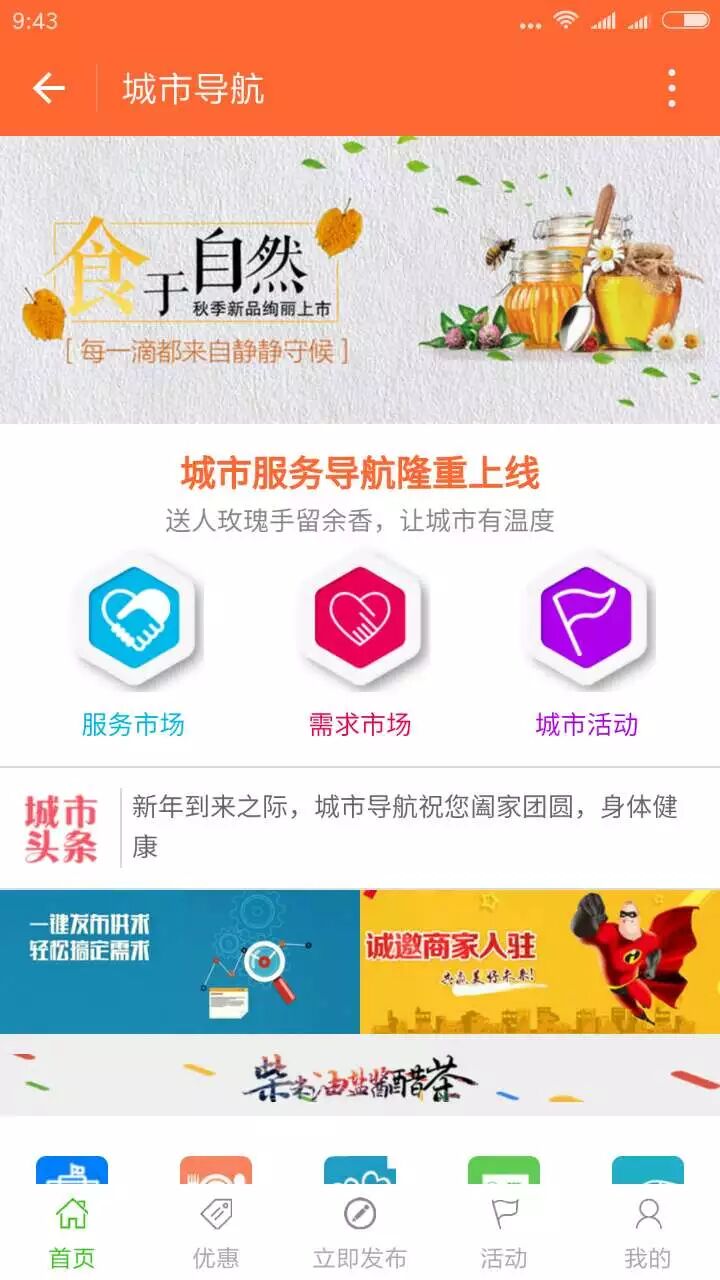Screen dimensions: 720x1280
Task: Select 立即发布 to post now
Action: [360, 1232]
